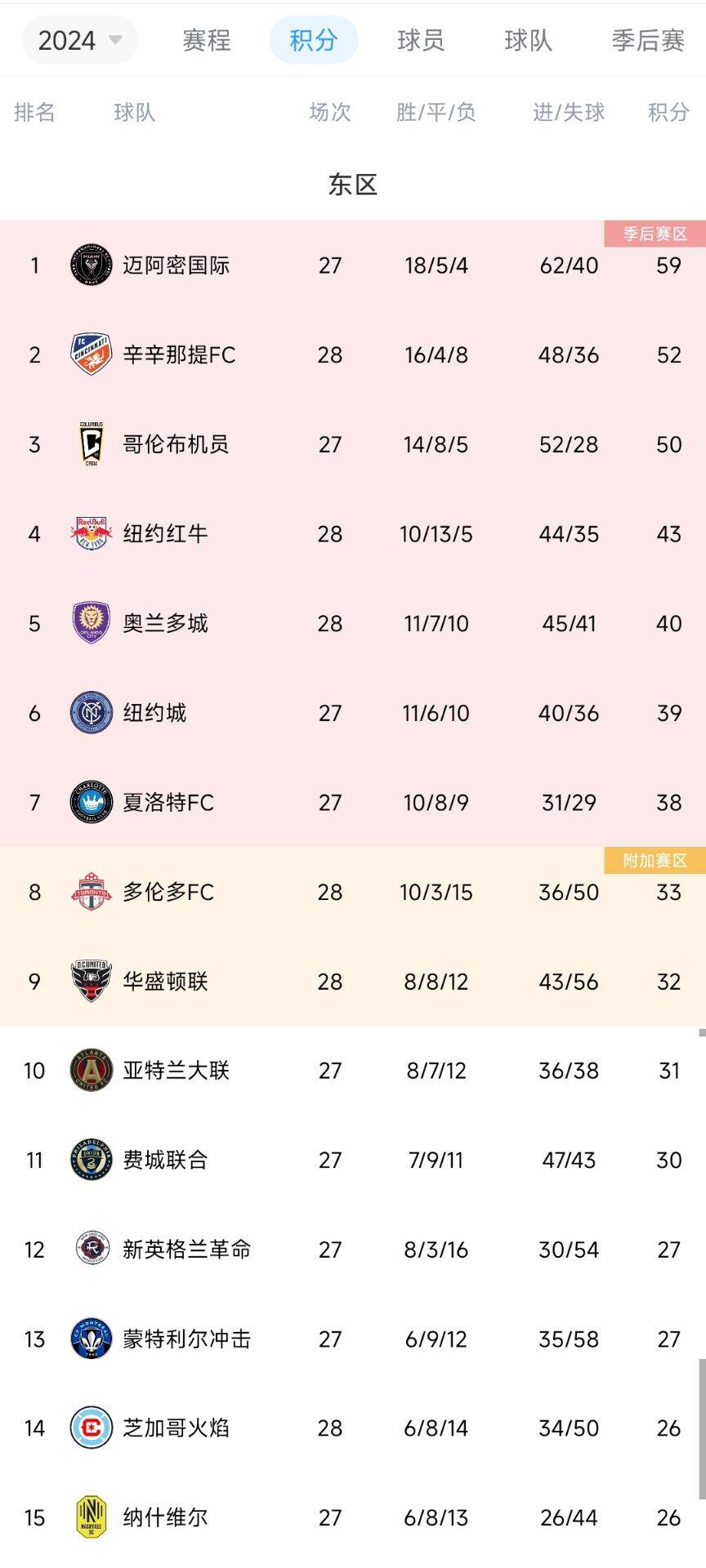View 多伦多FC team details
This screenshot has width=706, height=1568.
click(168, 892)
